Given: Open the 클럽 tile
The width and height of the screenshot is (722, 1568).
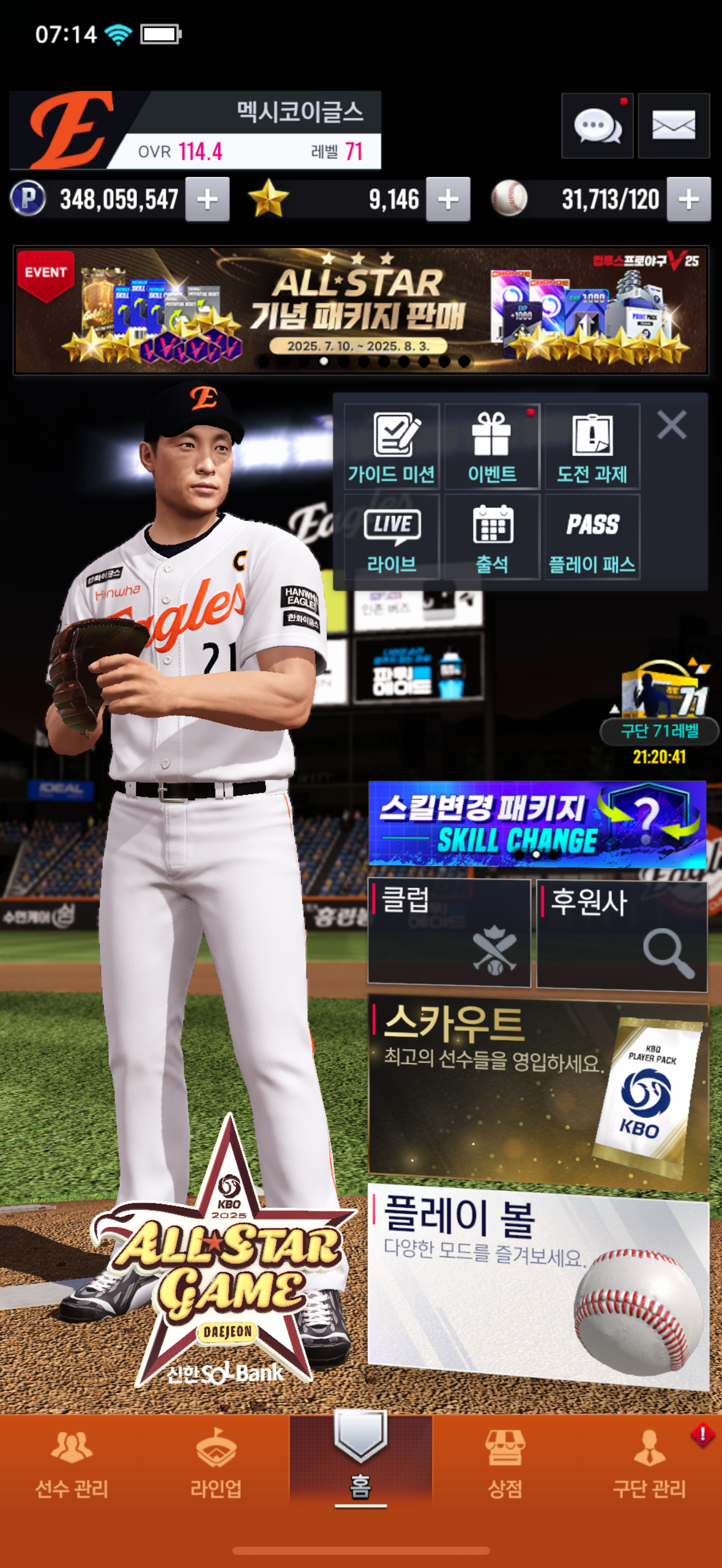Looking at the screenshot, I should (449, 932).
